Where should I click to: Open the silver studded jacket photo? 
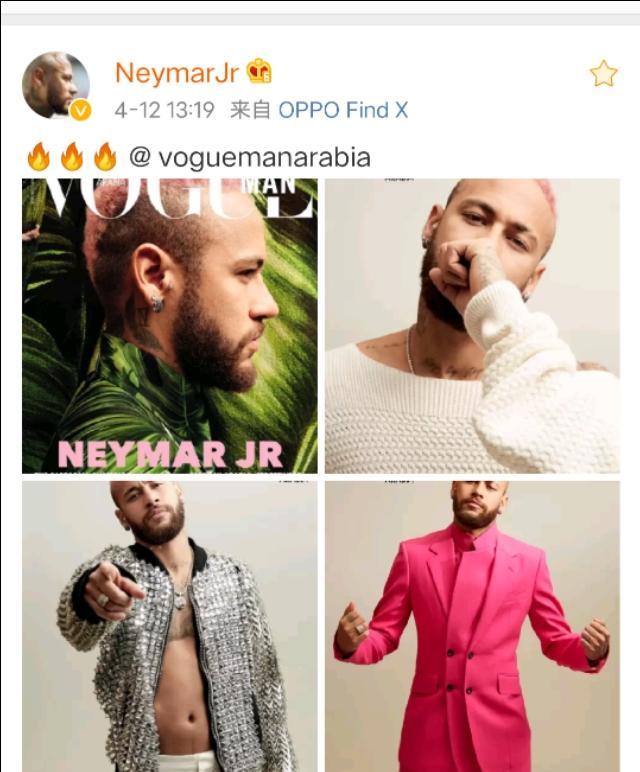(x=170, y=625)
